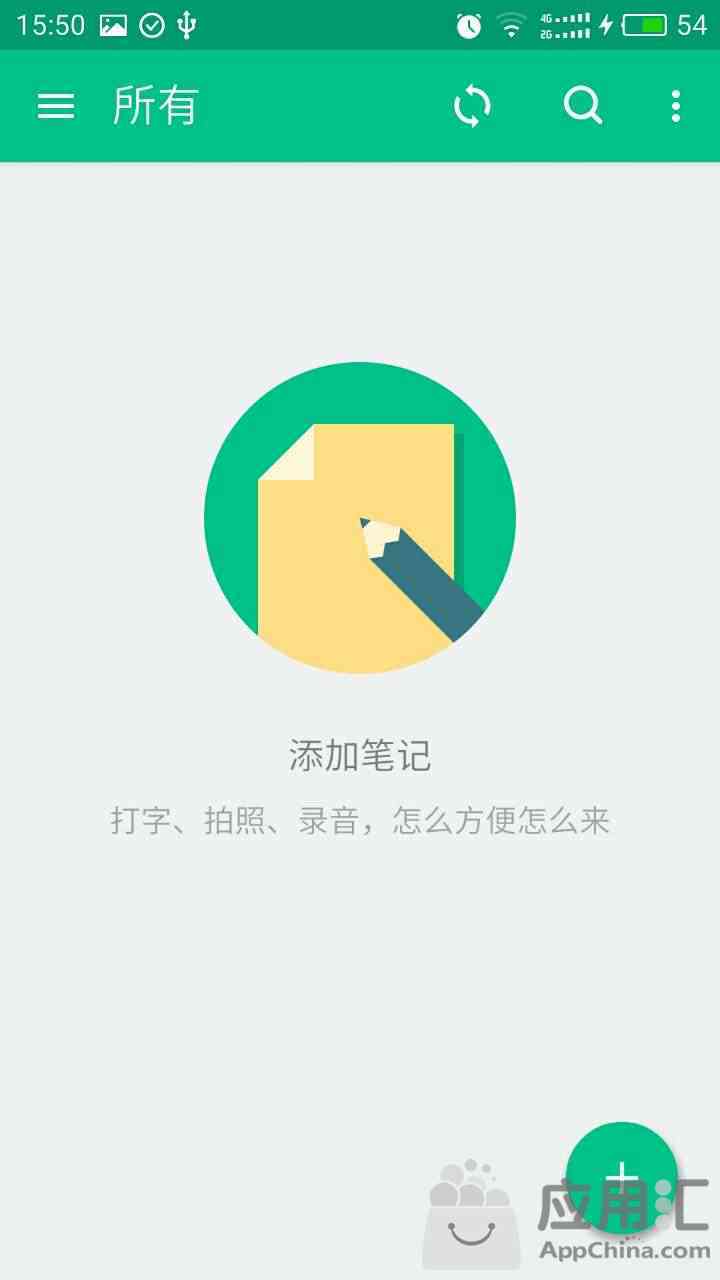Open the hamburger drawer menu
The width and height of the screenshot is (720, 1280).
coord(56,106)
